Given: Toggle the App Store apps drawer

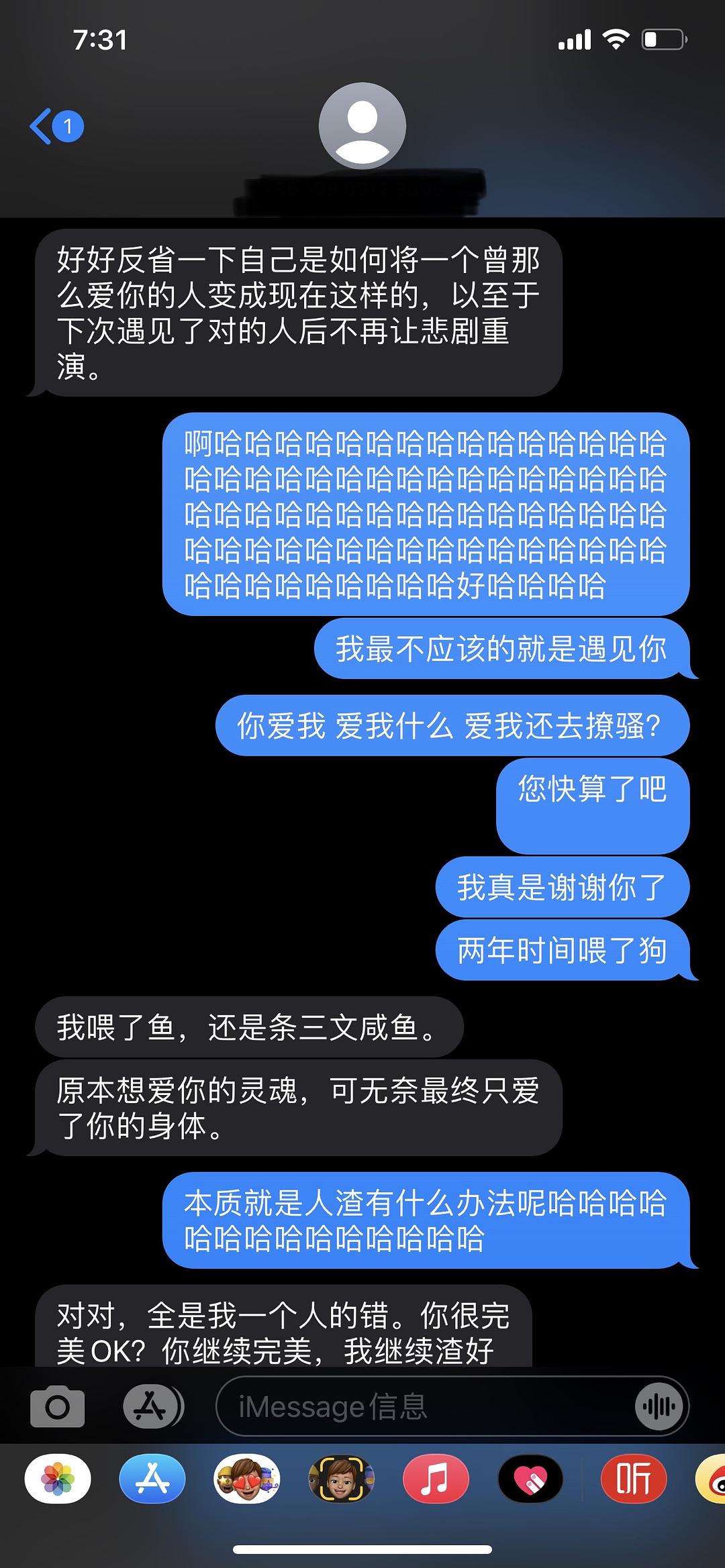Looking at the screenshot, I should 153,1406.
